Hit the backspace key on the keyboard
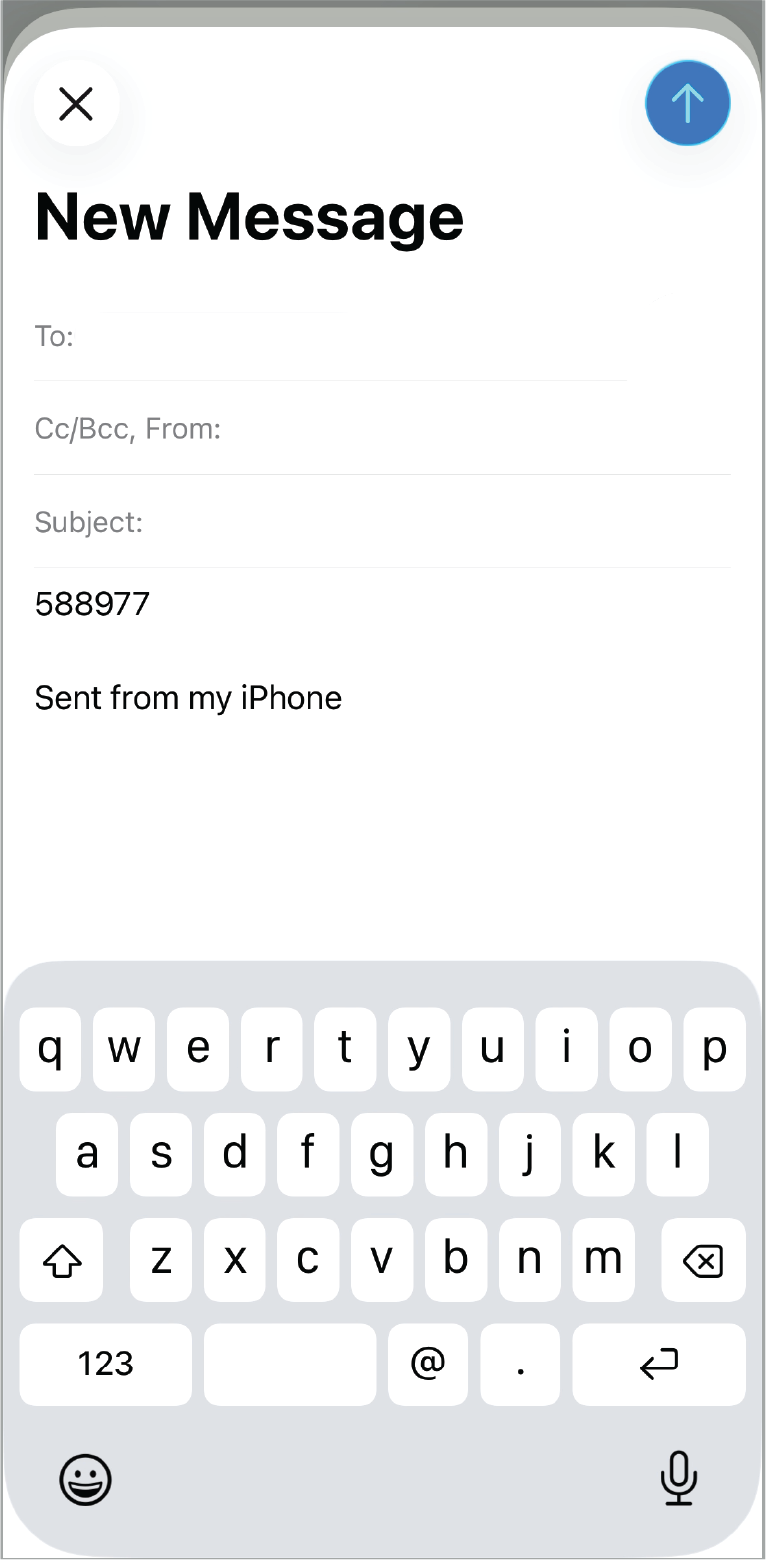Screen dimensions: 766x1560 click(x=702, y=1260)
